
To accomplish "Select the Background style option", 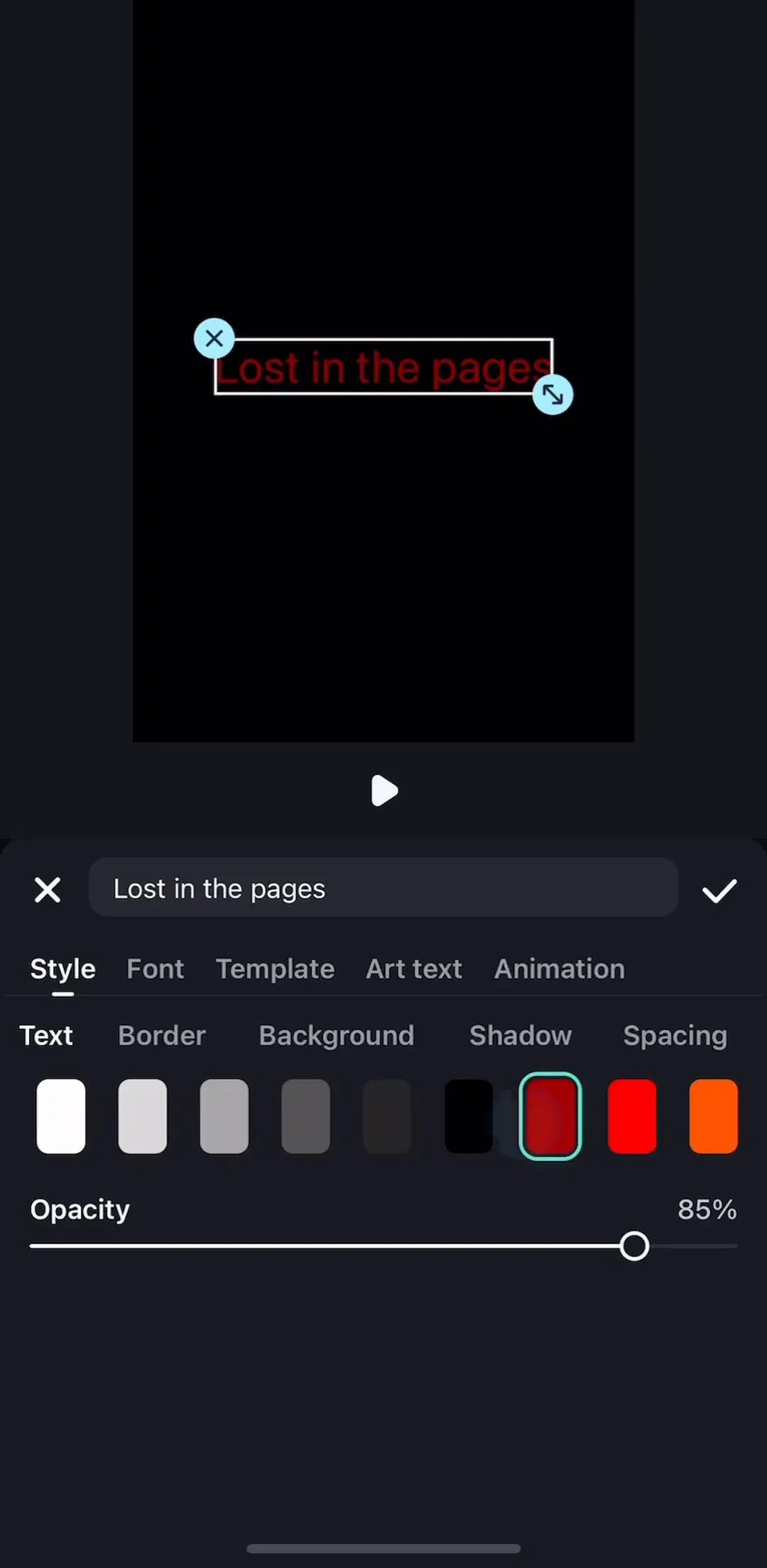I will (x=337, y=1035).
